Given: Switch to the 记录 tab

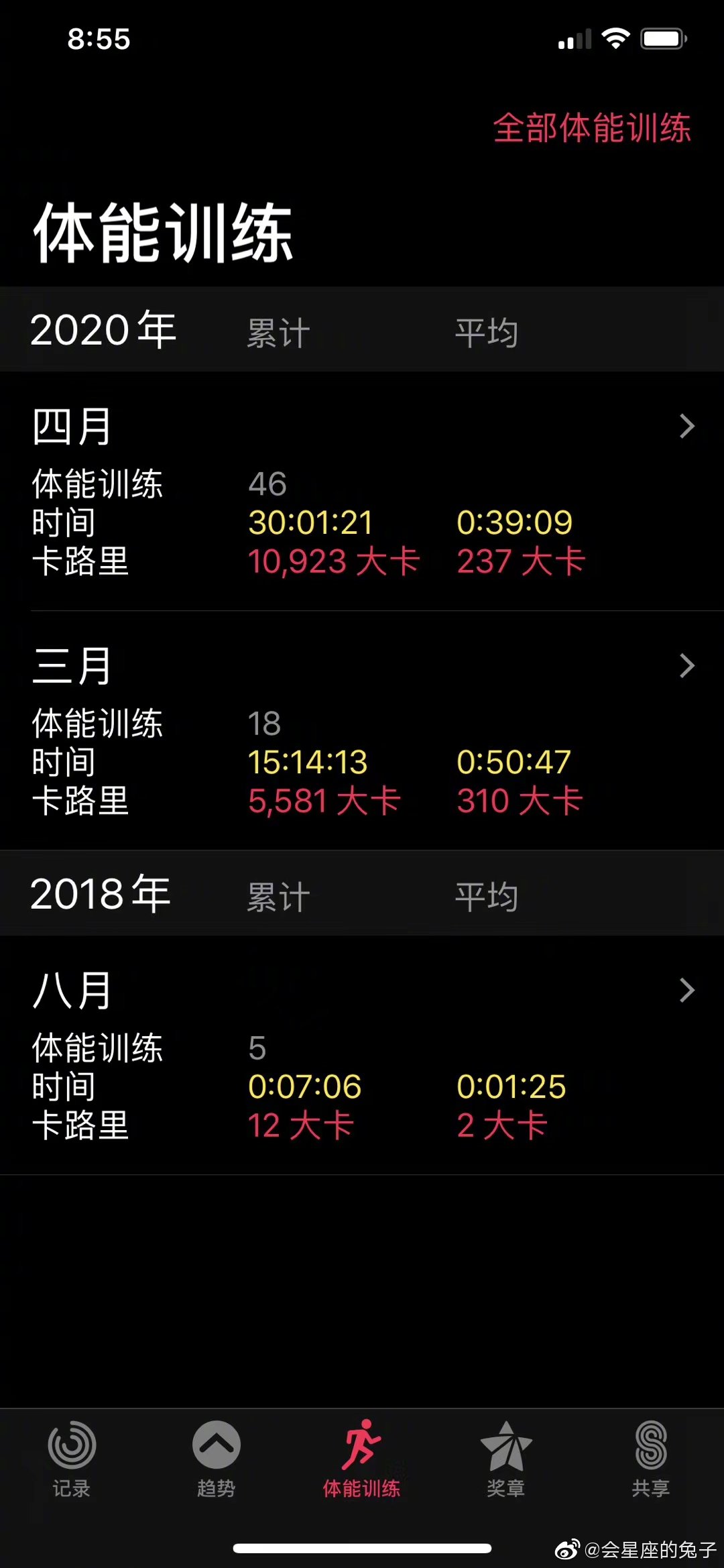Looking at the screenshot, I should pos(72,1459).
